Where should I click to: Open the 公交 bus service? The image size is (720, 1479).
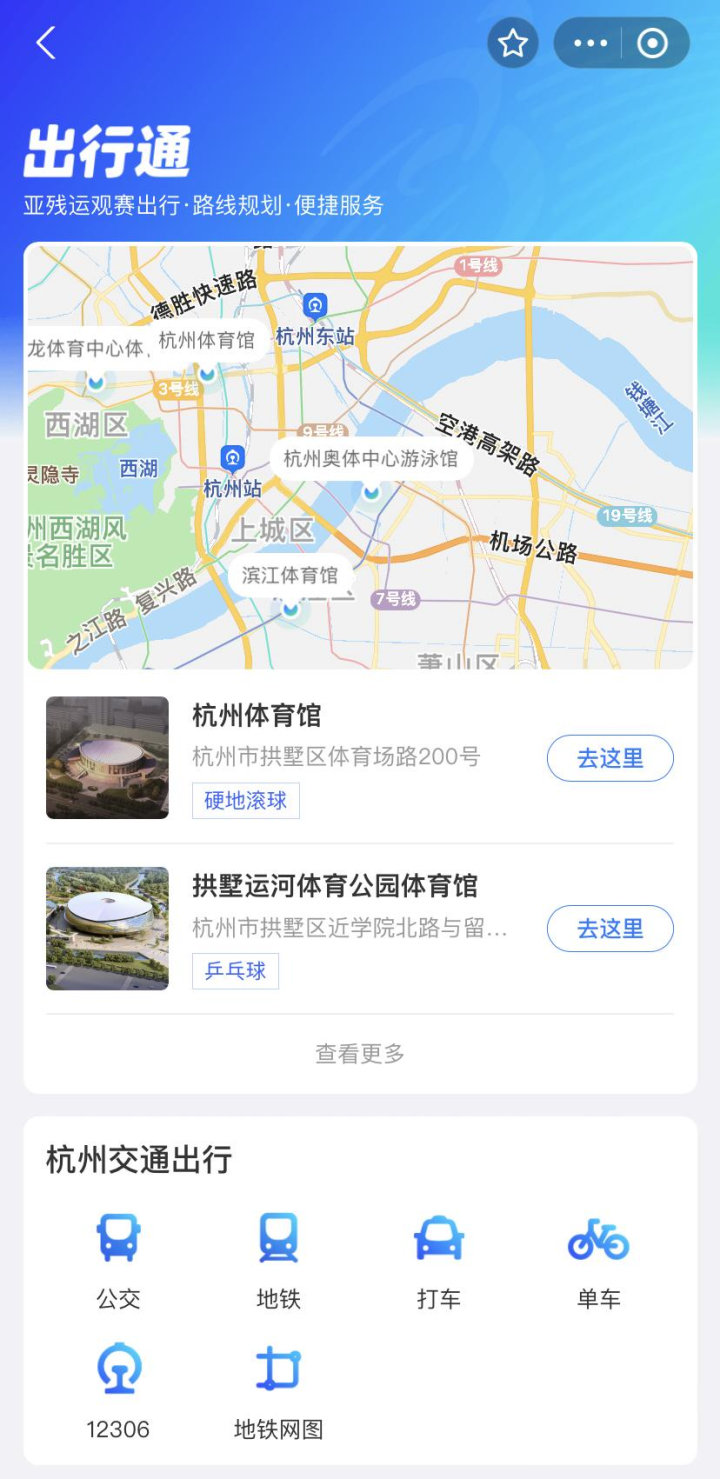pyautogui.click(x=119, y=1260)
